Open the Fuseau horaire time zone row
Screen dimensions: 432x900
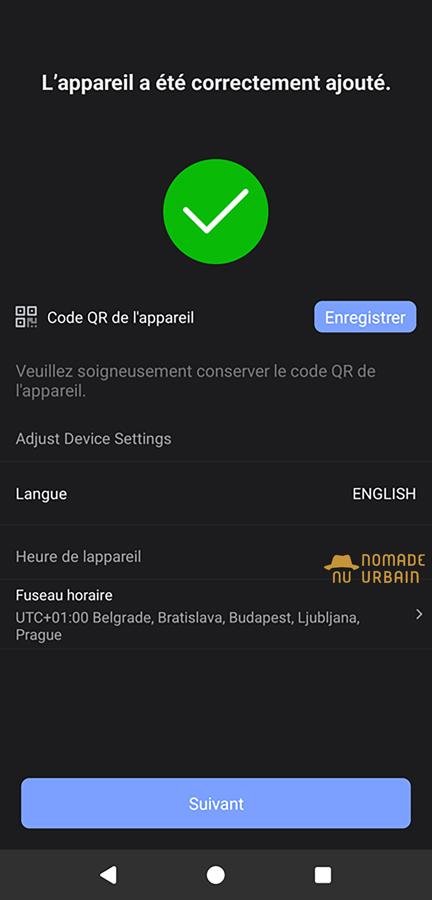[216, 614]
